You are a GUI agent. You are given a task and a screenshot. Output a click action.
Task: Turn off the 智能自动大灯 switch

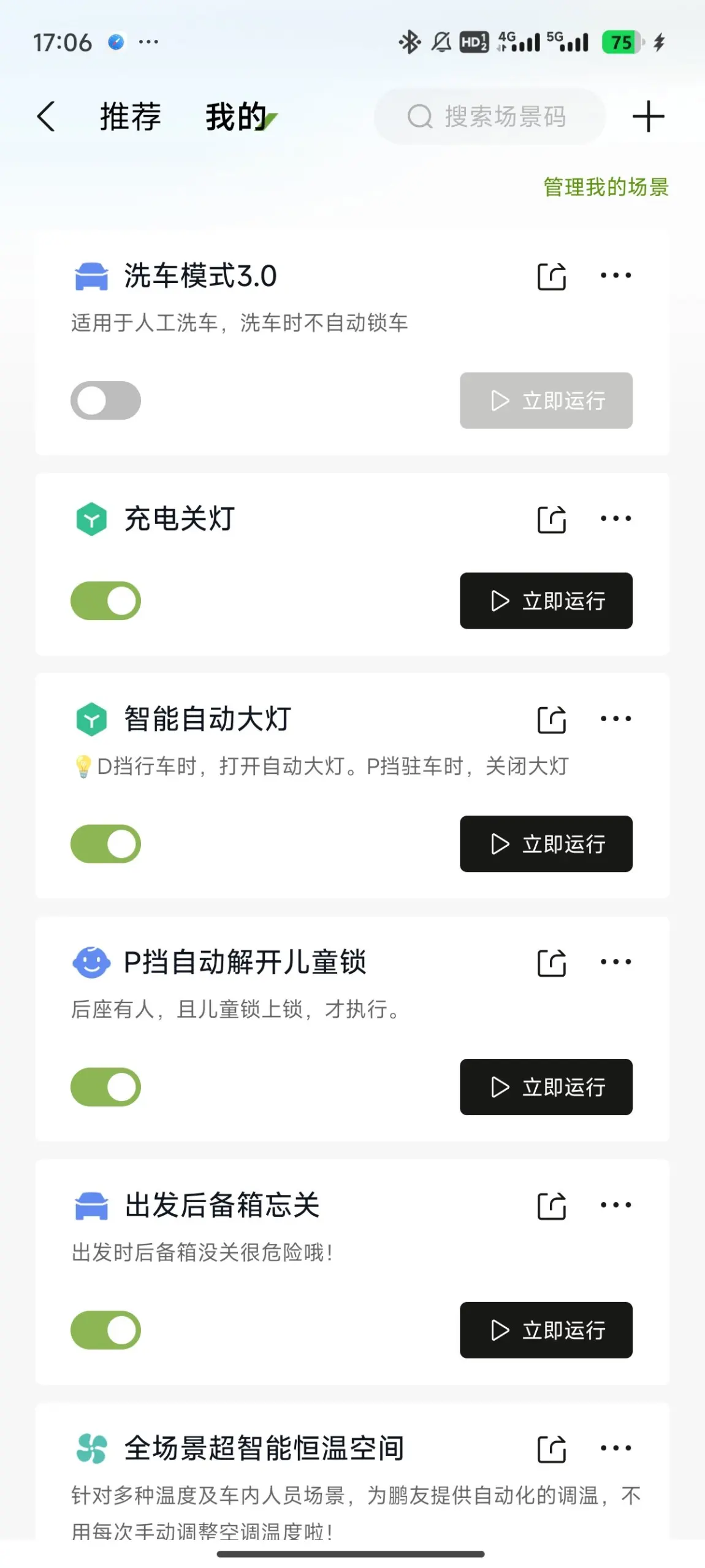[x=105, y=844]
